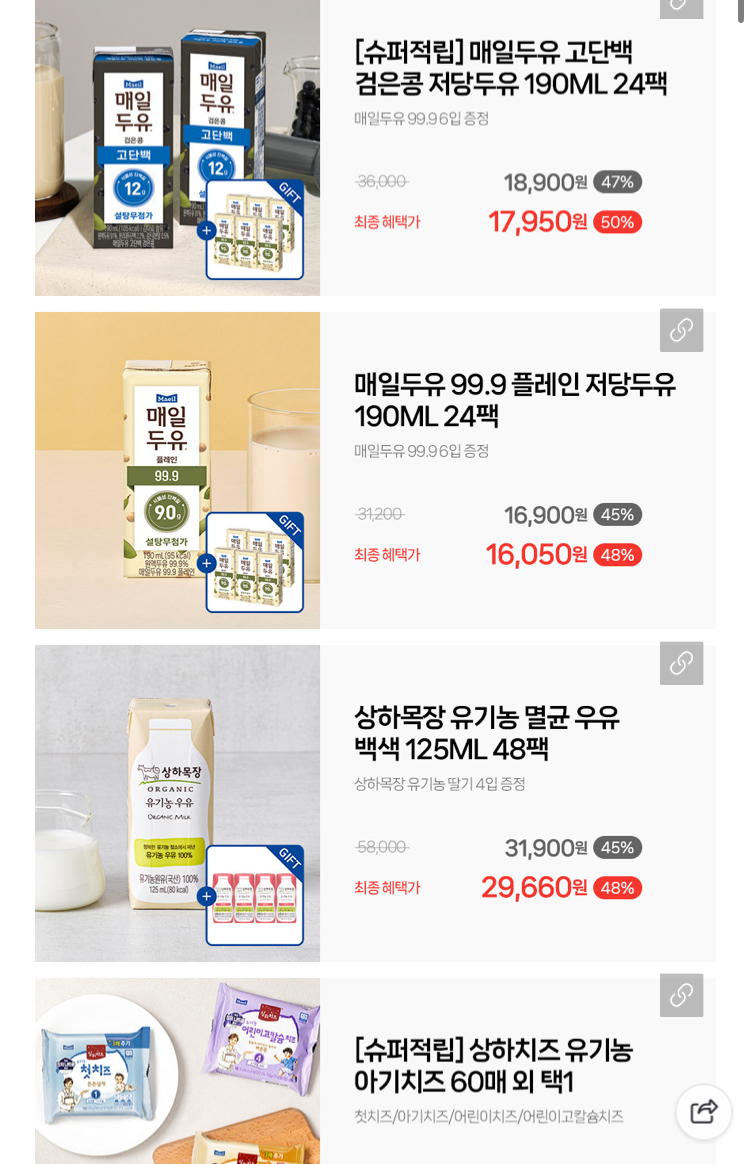Tap the floating share button
Image resolution: width=750 pixels, height=1164 pixels.
tap(704, 1111)
